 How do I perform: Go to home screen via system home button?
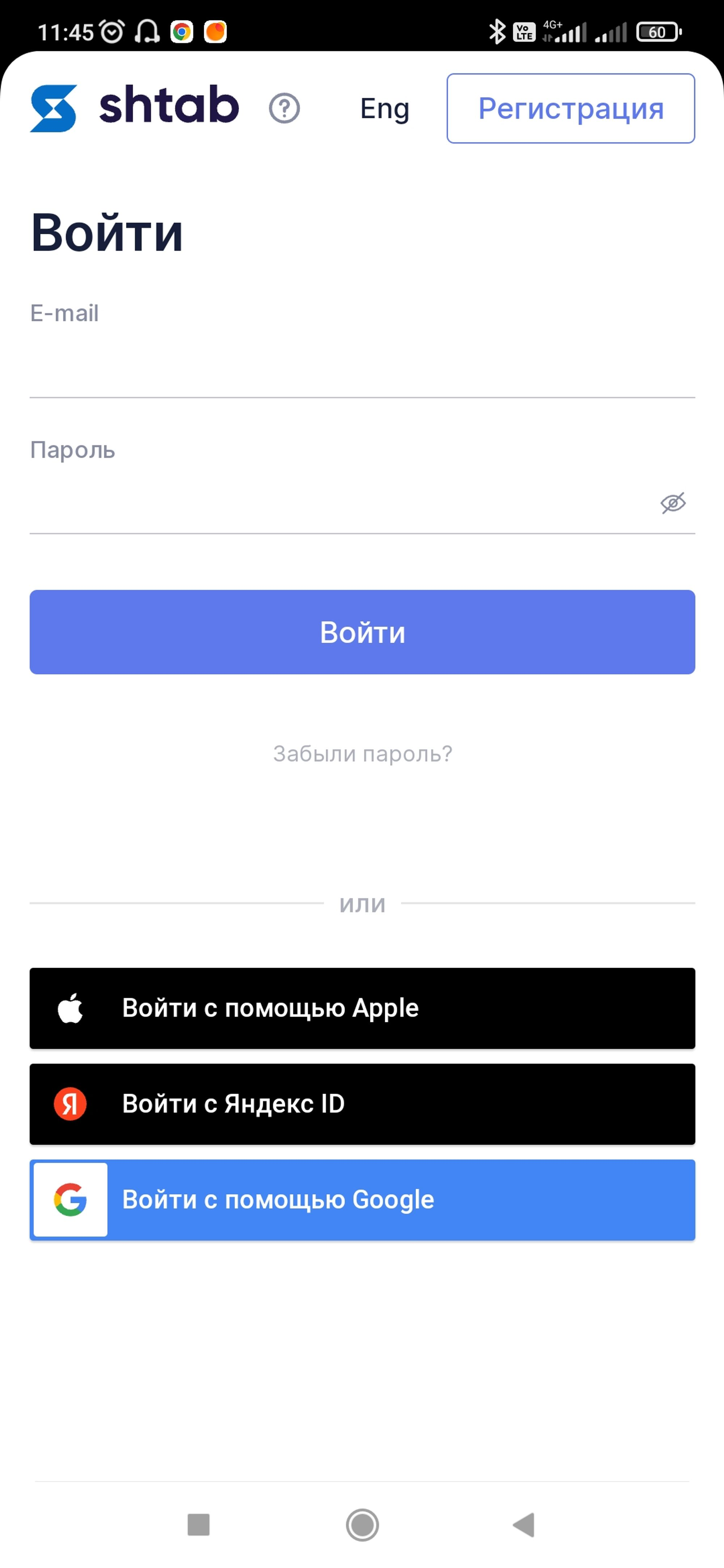(x=362, y=1525)
